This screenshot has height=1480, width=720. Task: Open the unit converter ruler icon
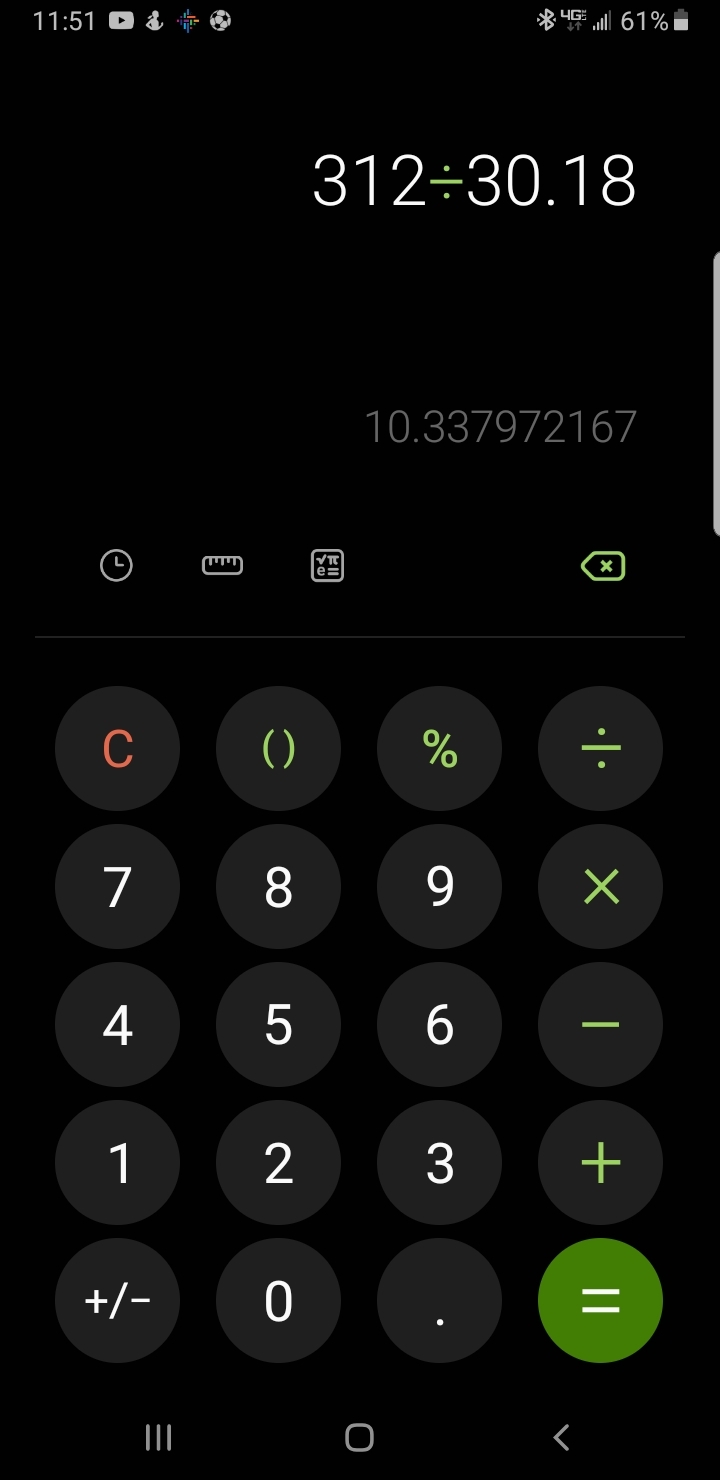pyautogui.click(x=222, y=566)
